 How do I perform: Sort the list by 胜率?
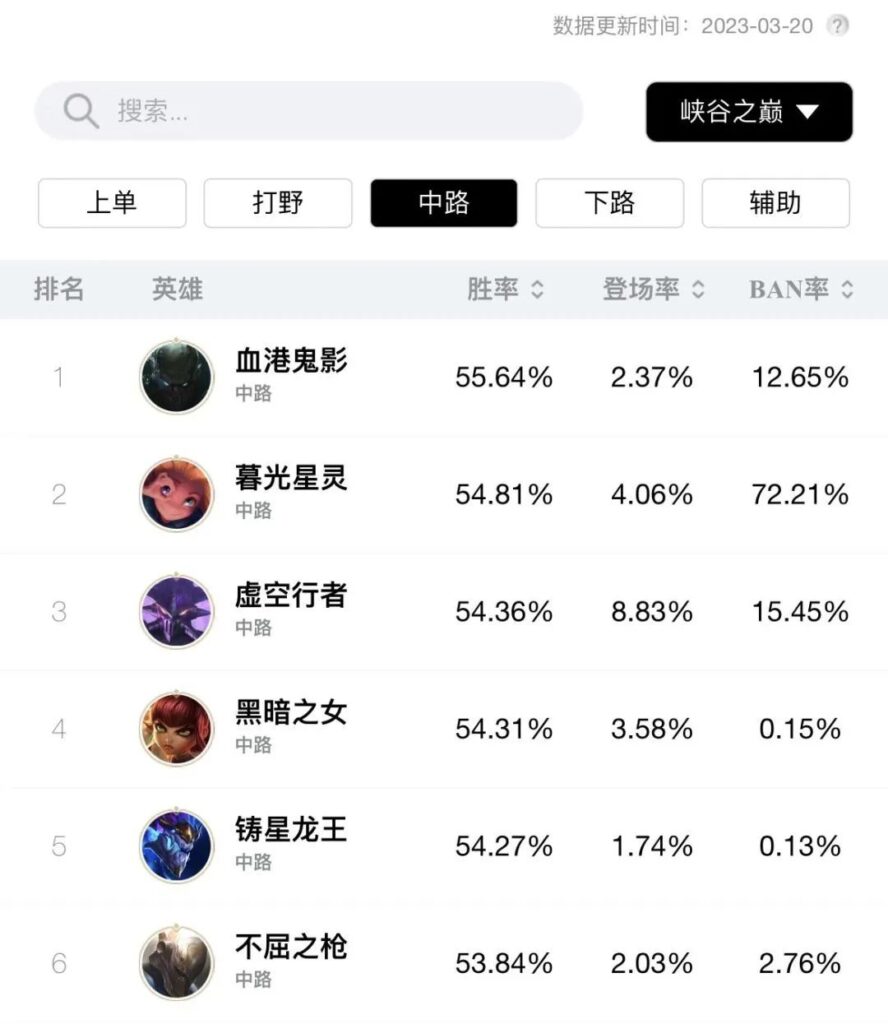pos(506,290)
